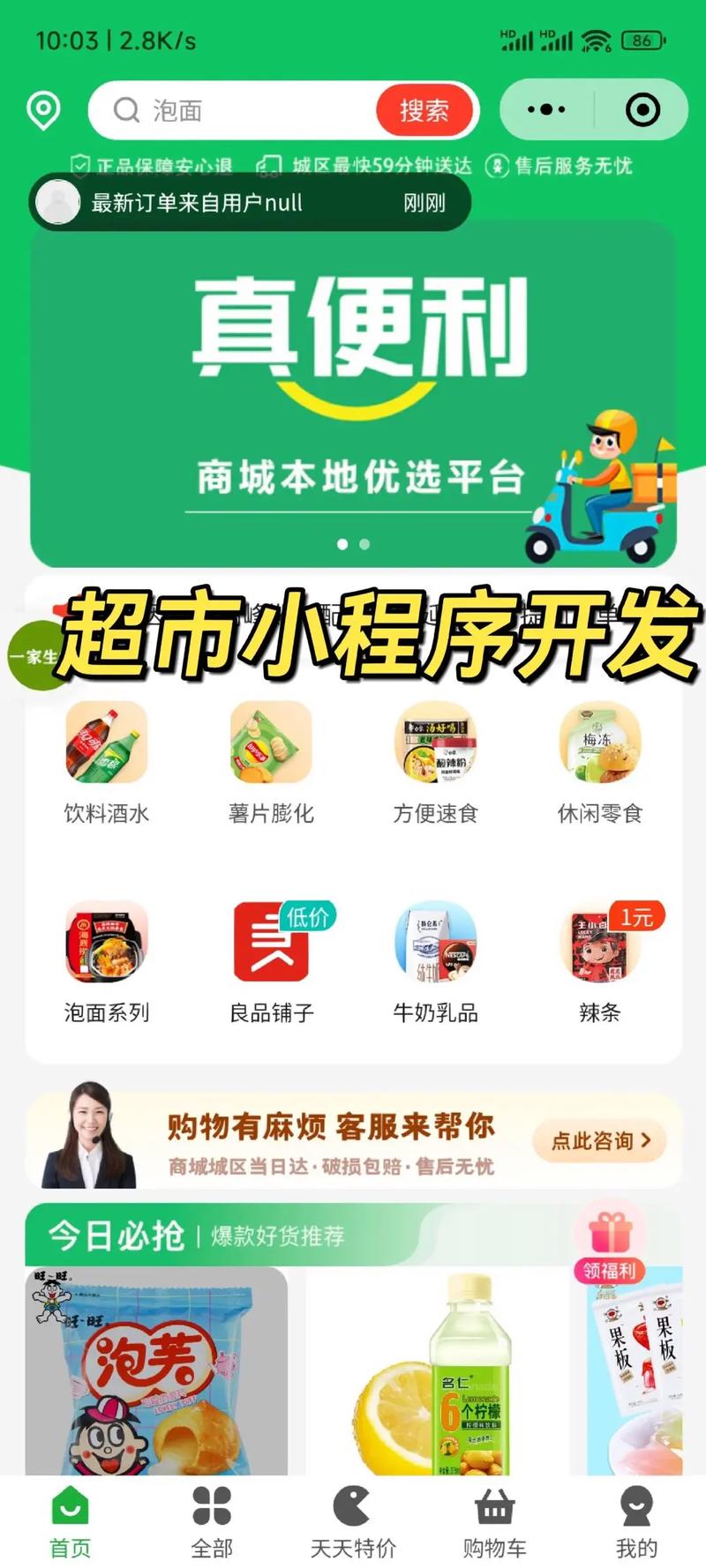Viewport: 706px width, 1568px height.
Task: Open the location pin icon
Action: click(43, 110)
